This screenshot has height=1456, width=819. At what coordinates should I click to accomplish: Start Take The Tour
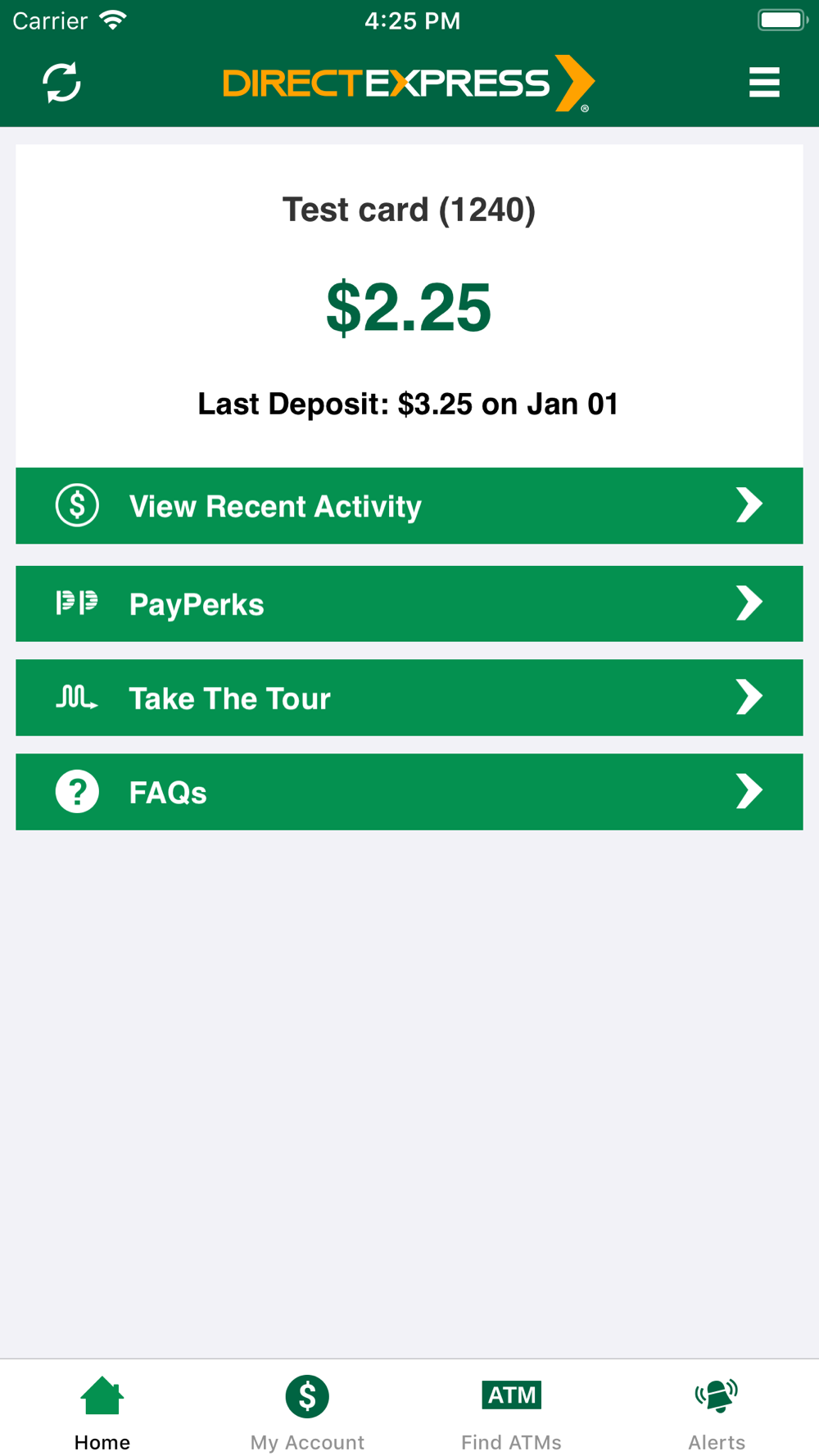pyautogui.click(x=409, y=698)
